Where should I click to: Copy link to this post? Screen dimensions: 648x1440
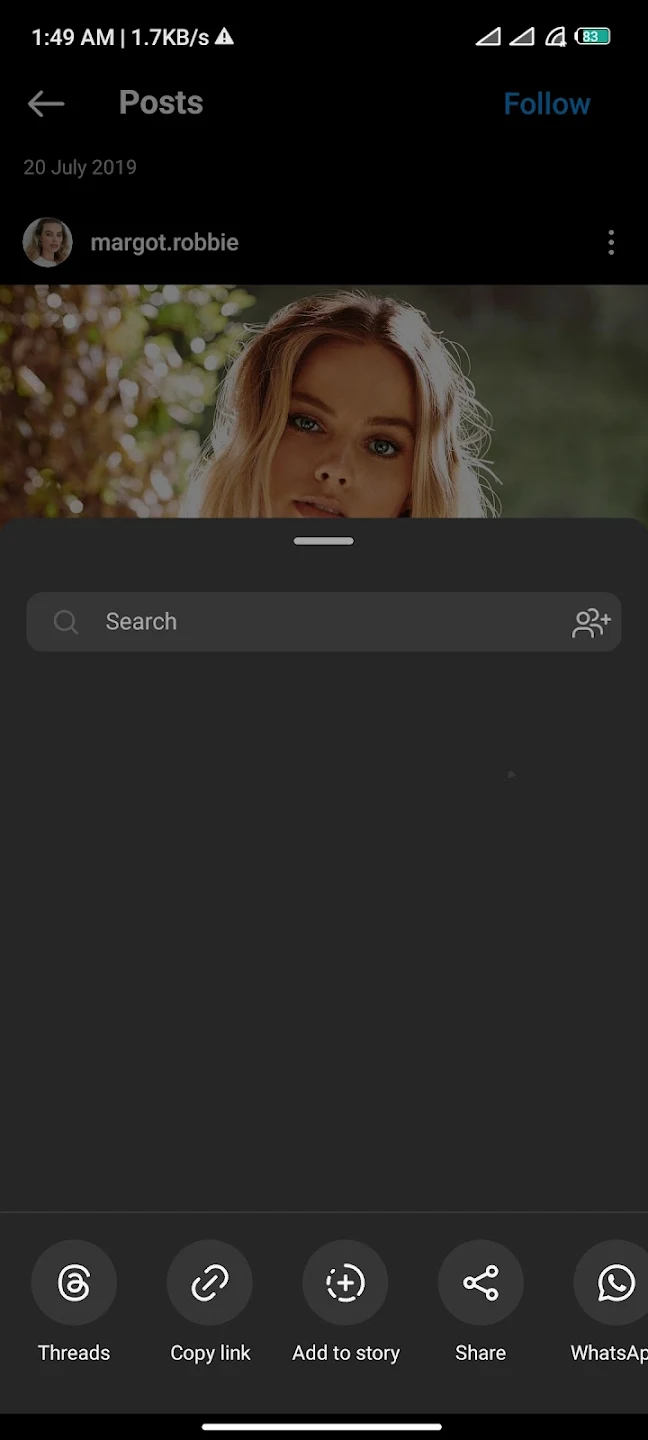coord(210,1283)
